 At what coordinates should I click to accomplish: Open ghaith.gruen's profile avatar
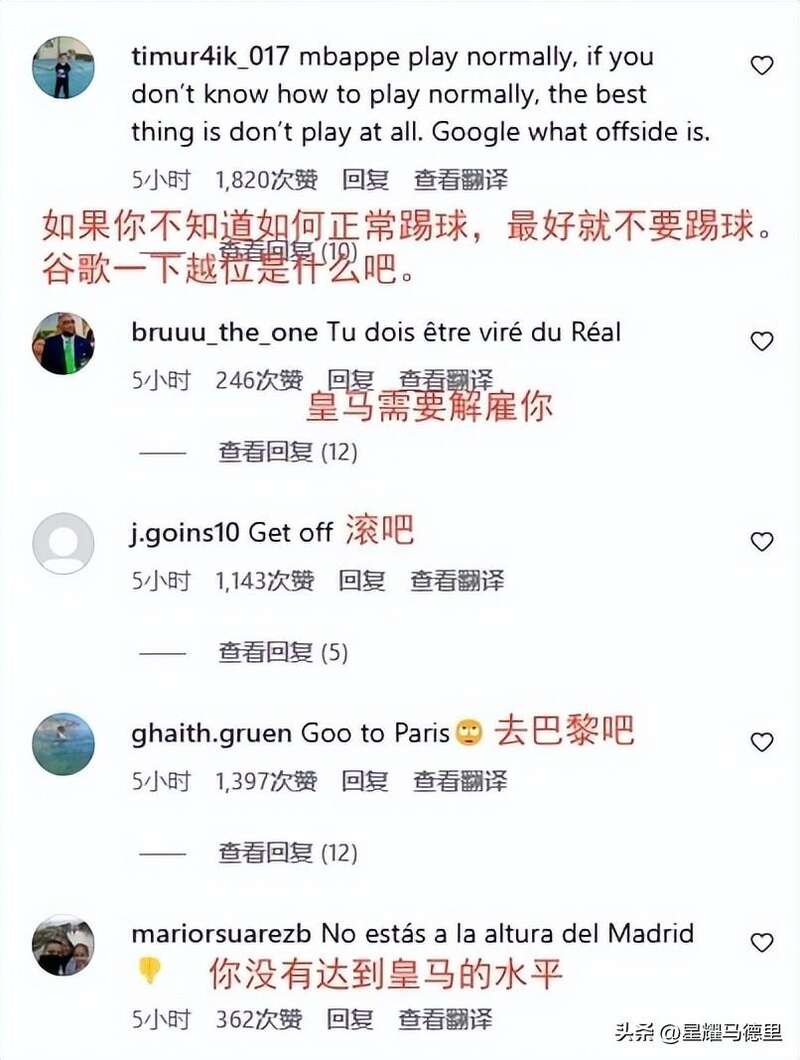(x=63, y=744)
